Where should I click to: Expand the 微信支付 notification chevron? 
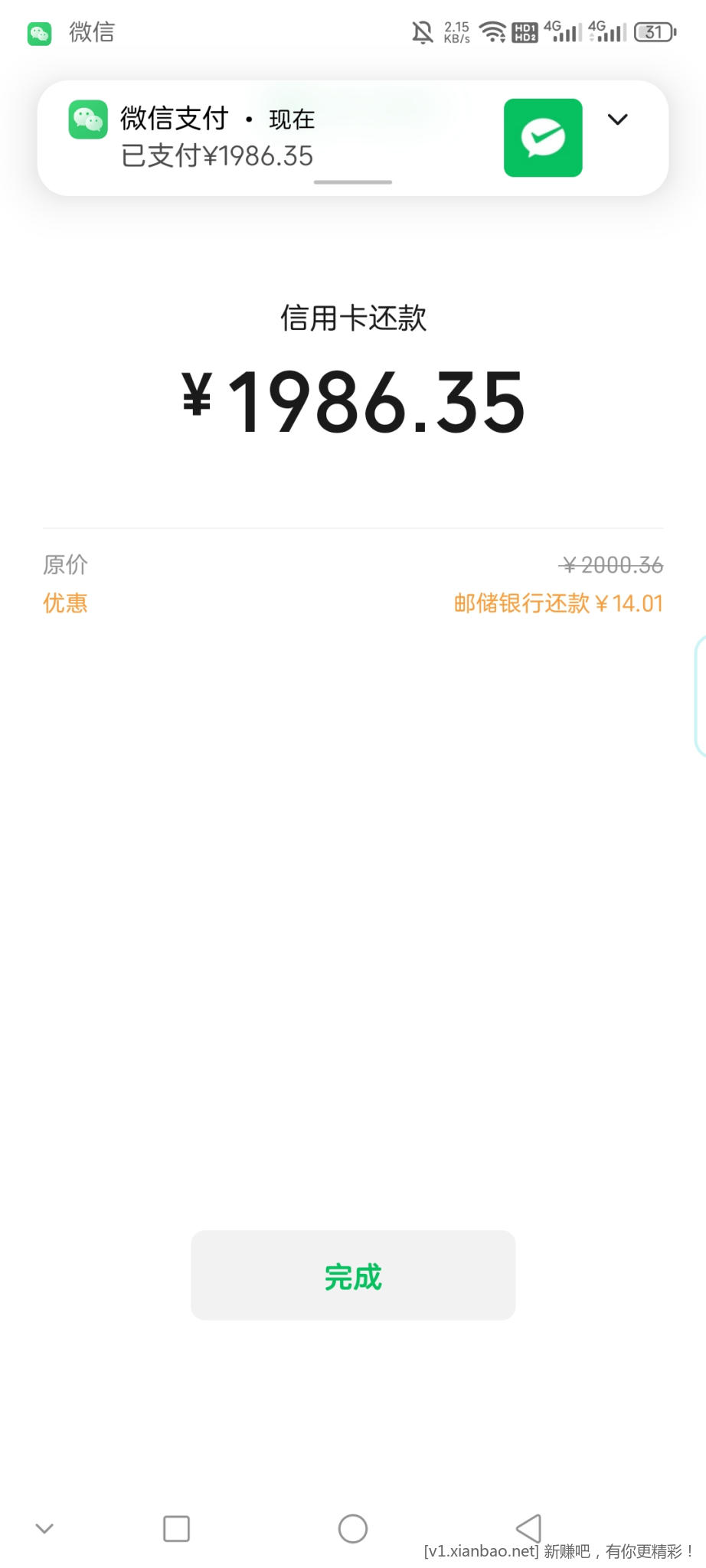click(x=617, y=119)
